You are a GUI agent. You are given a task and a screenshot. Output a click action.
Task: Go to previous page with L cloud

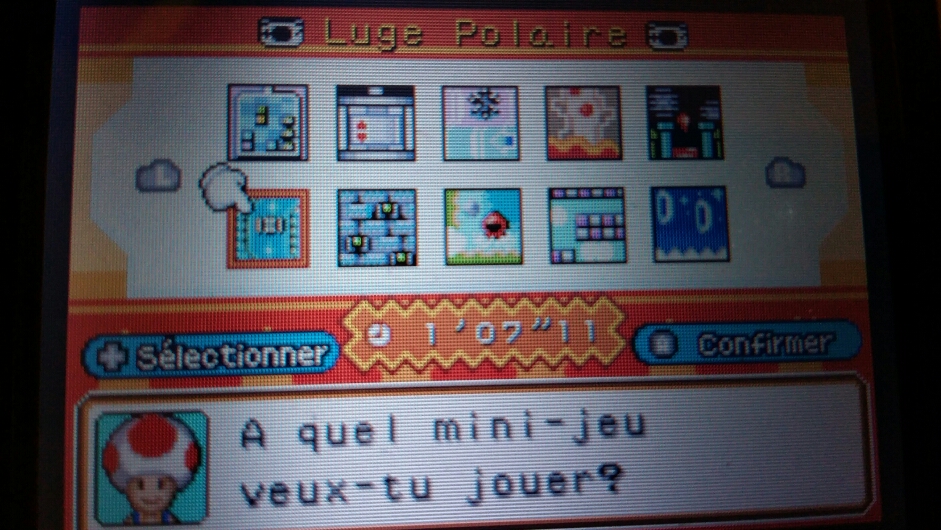coord(157,178)
